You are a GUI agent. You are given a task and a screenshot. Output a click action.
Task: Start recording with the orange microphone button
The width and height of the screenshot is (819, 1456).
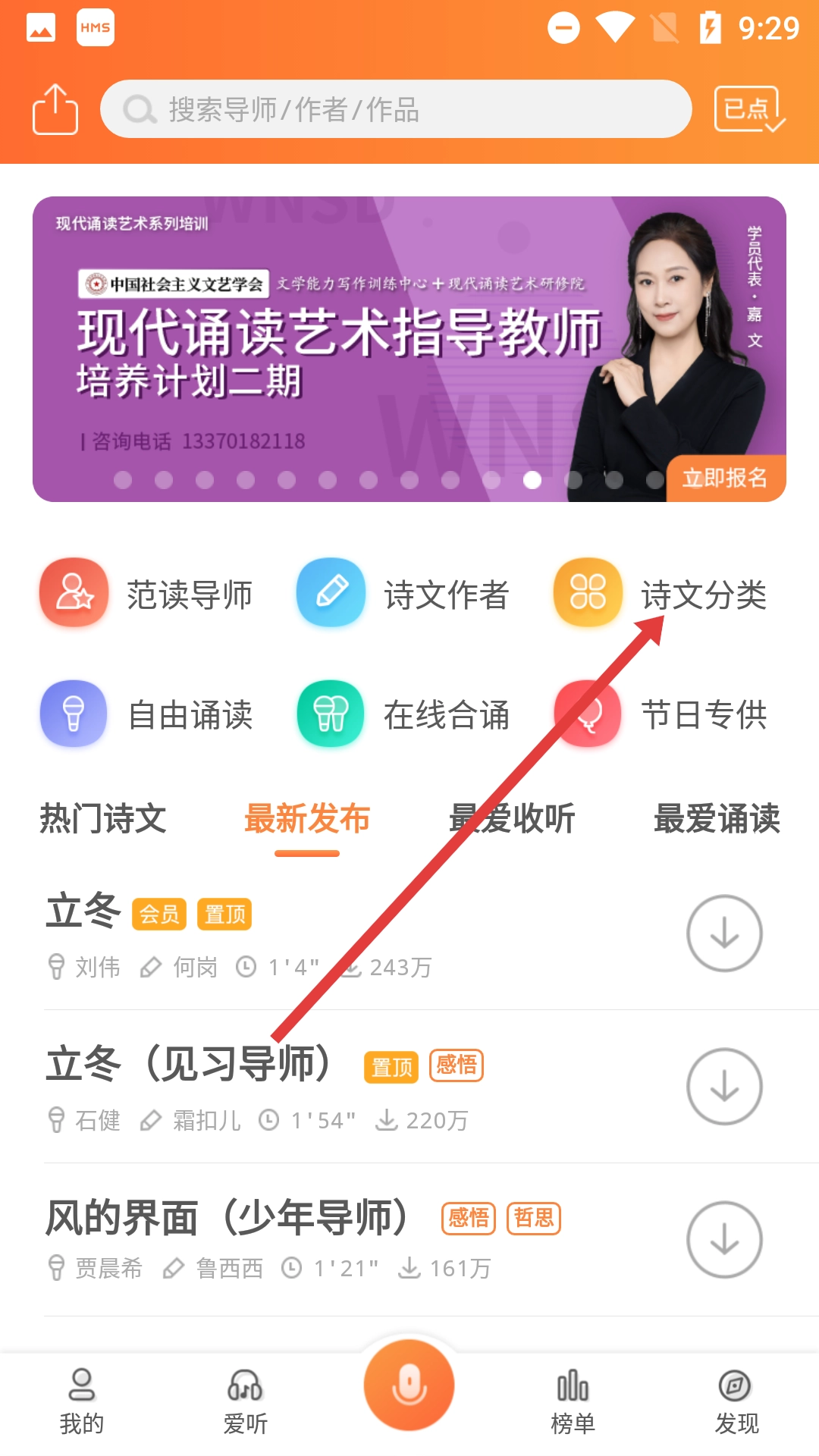tap(409, 1385)
